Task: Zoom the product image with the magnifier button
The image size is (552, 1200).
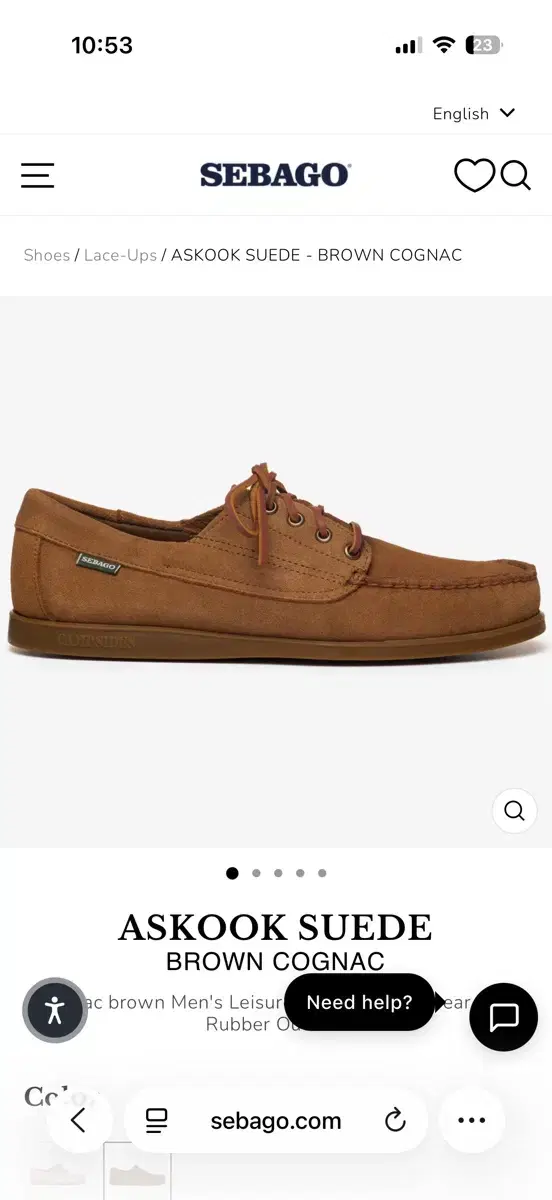Action: click(514, 810)
